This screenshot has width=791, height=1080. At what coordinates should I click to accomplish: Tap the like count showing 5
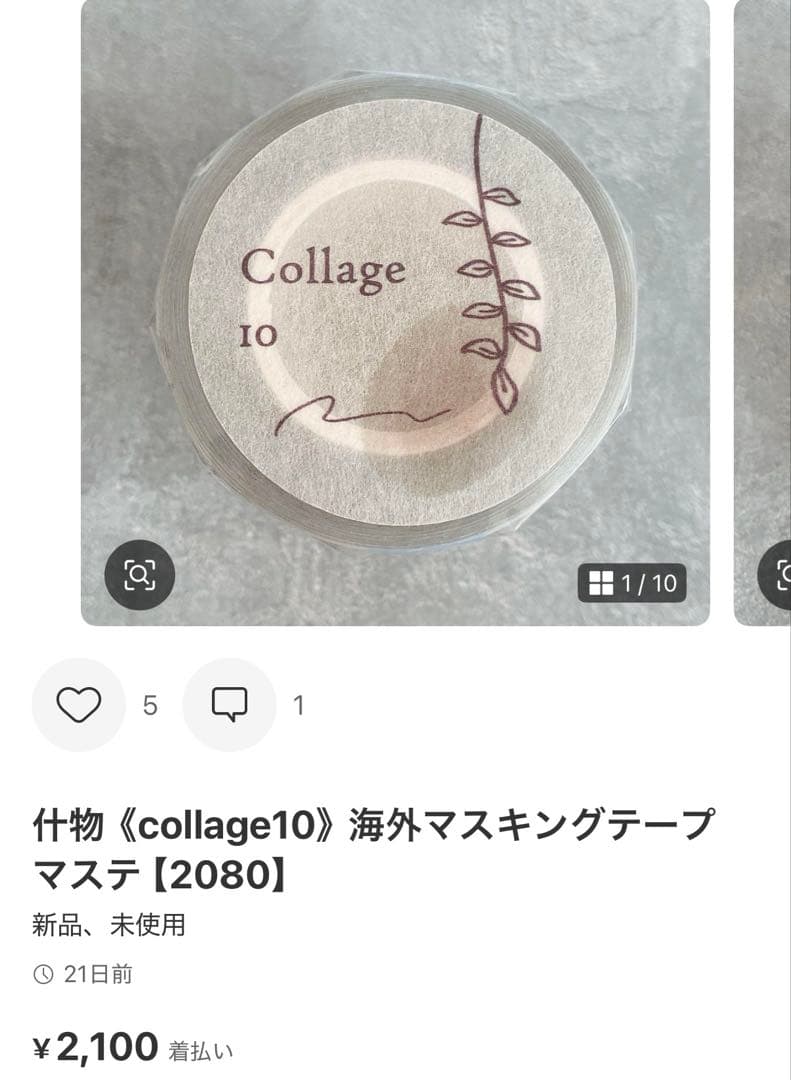[148, 705]
